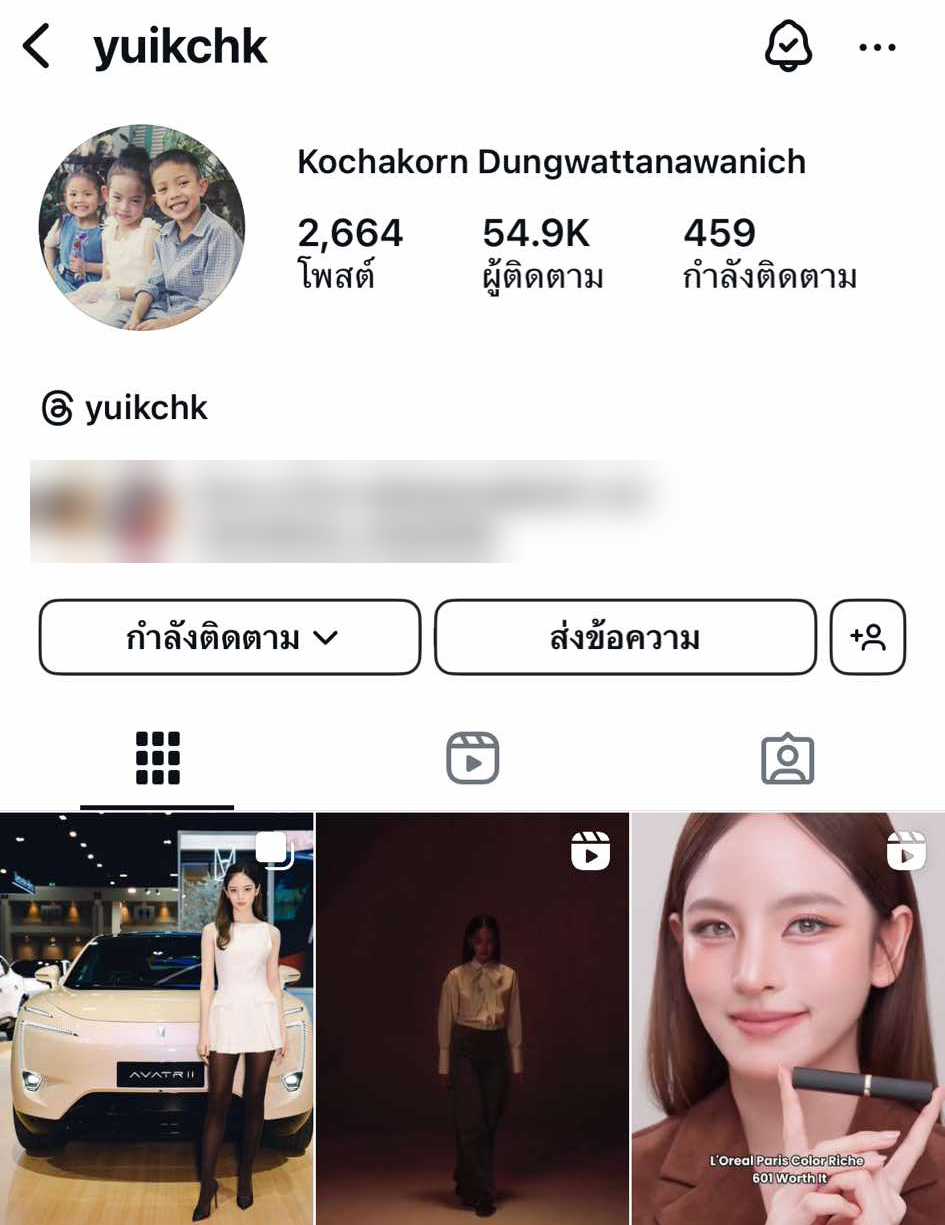Screen dimensions: 945x1225
Task: Open the three-dot overflow menu
Action: coord(877,47)
